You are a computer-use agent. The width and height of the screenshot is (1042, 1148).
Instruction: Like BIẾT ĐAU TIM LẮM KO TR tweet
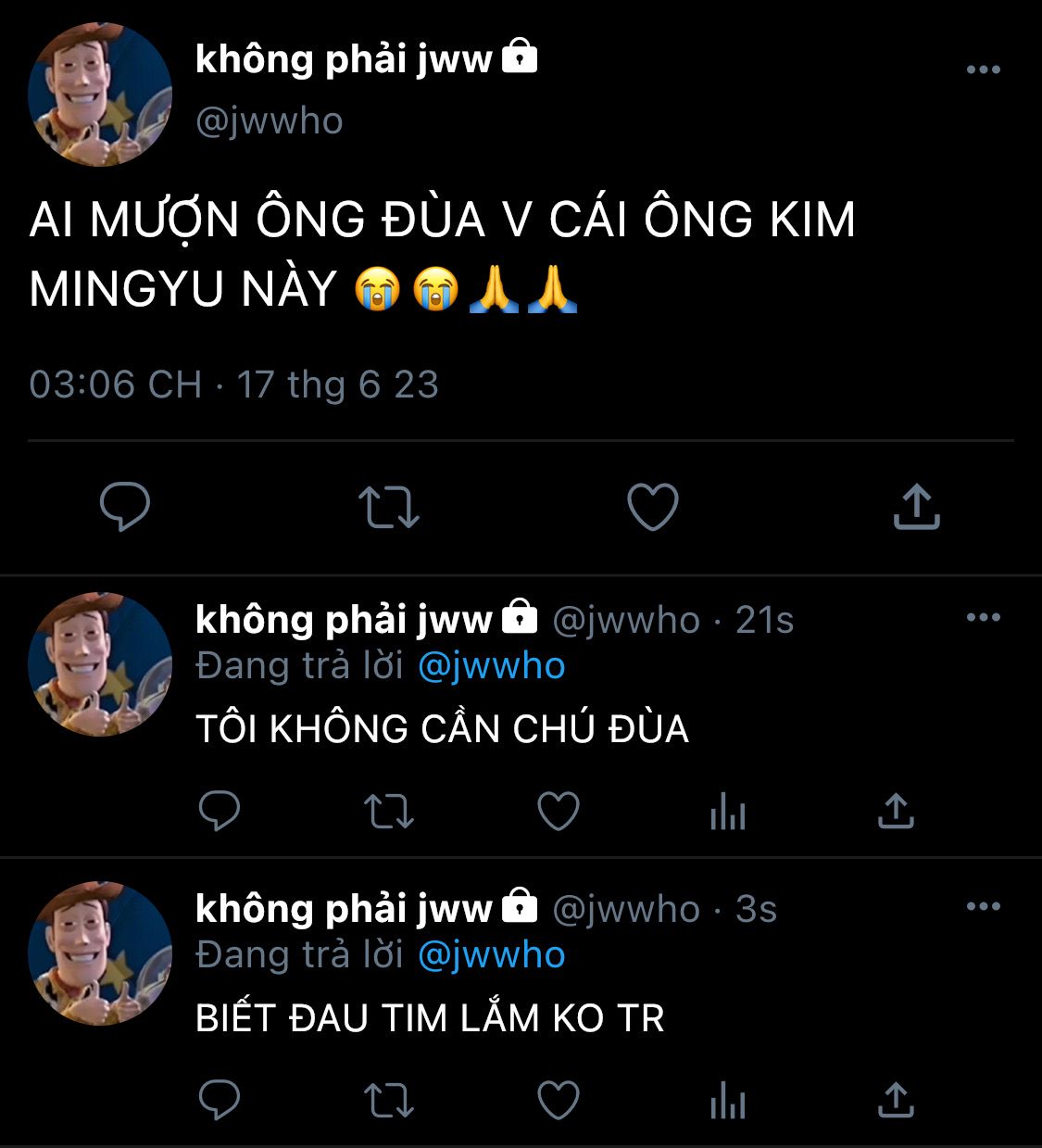(559, 1101)
